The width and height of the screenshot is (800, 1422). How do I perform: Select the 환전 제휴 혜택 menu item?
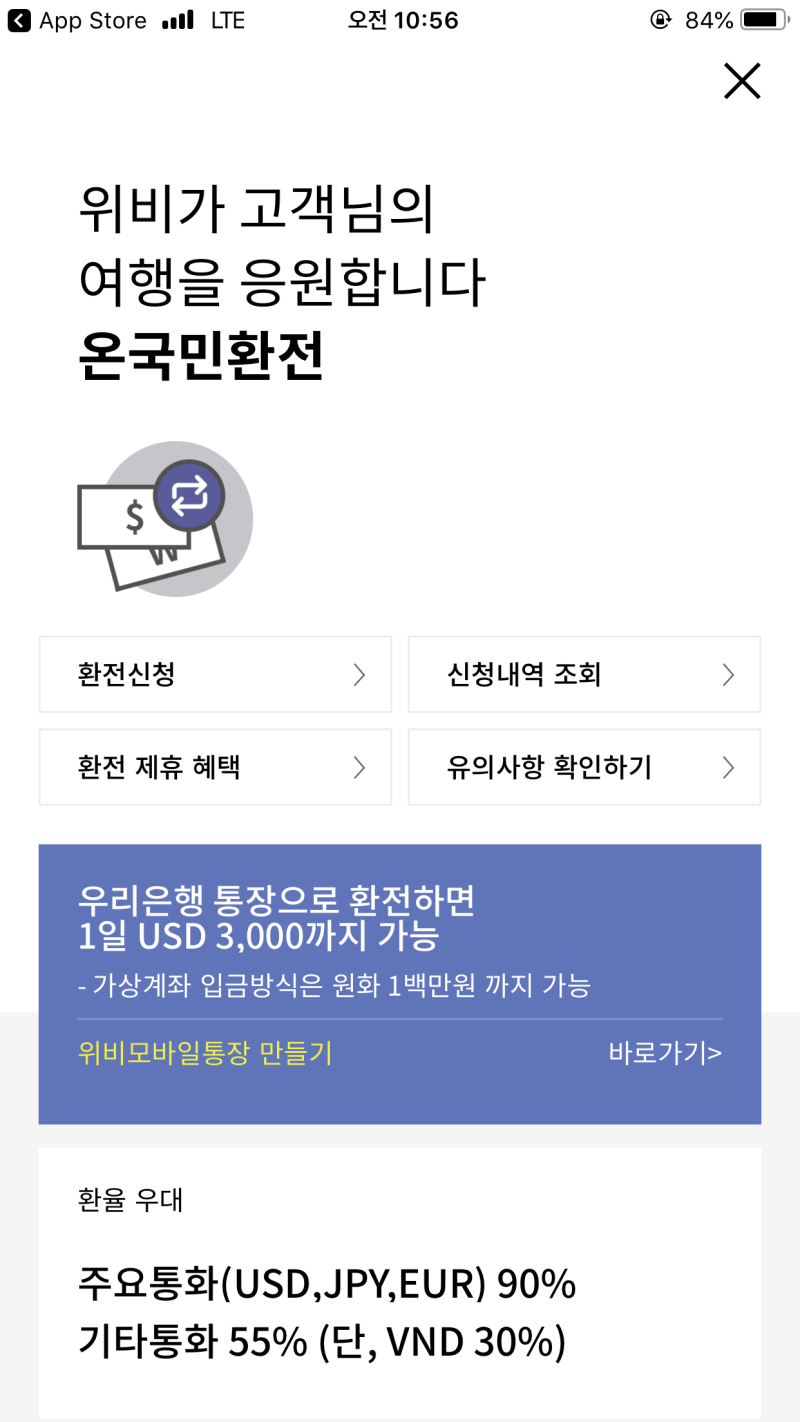[x=214, y=767]
